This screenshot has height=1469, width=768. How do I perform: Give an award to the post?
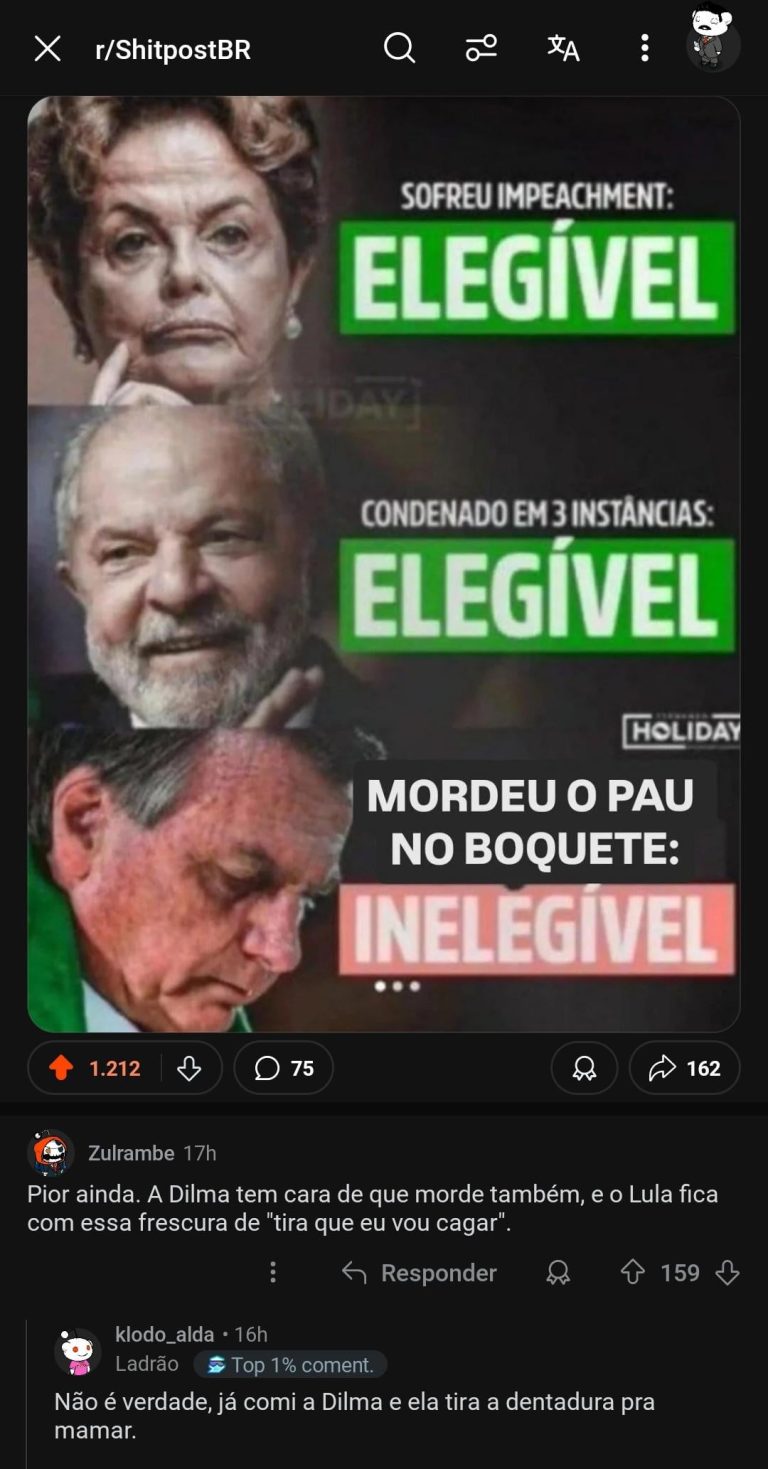[584, 1068]
